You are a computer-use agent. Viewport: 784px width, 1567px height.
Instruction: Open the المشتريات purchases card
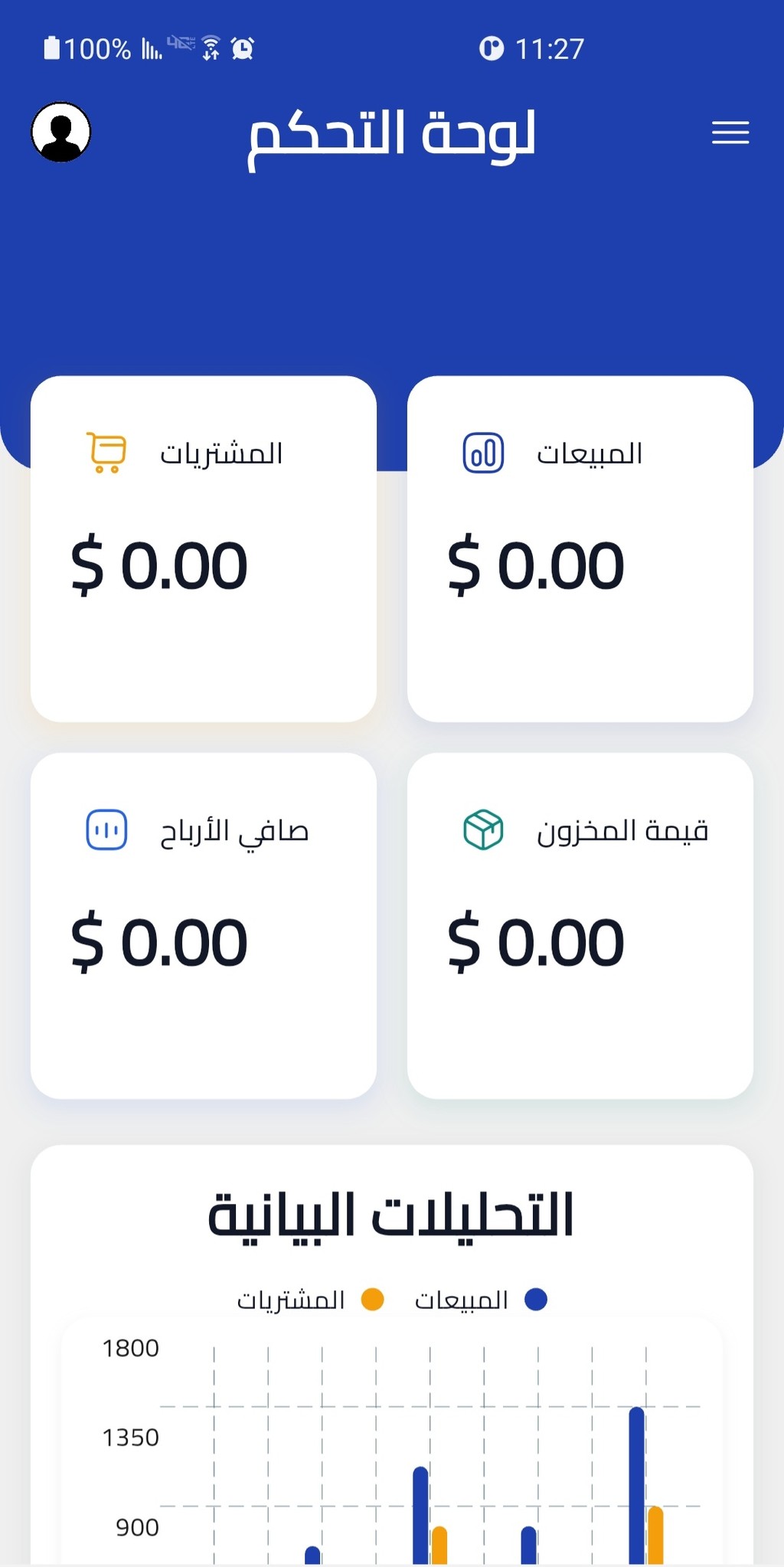pyautogui.click(x=204, y=548)
